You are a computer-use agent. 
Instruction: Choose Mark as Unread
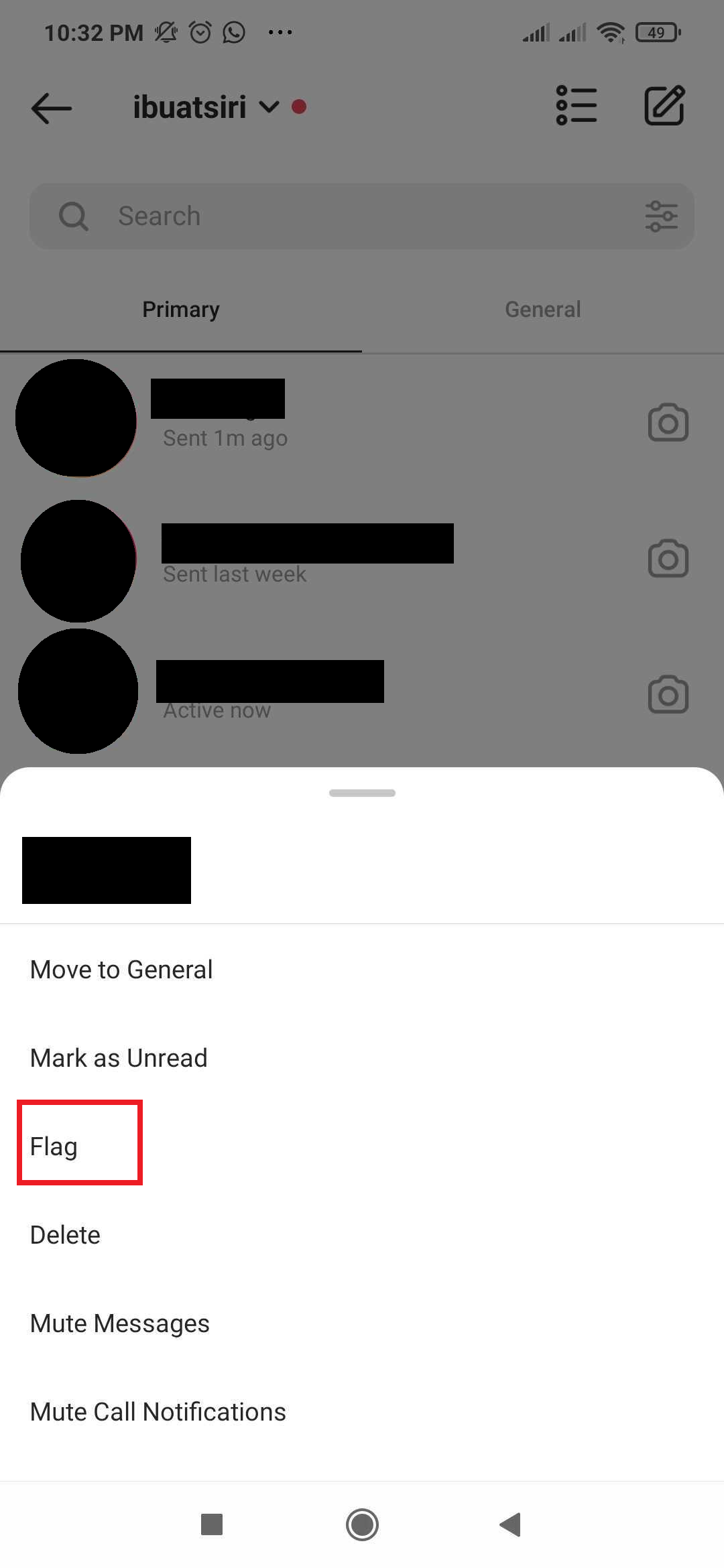pyautogui.click(x=119, y=1058)
